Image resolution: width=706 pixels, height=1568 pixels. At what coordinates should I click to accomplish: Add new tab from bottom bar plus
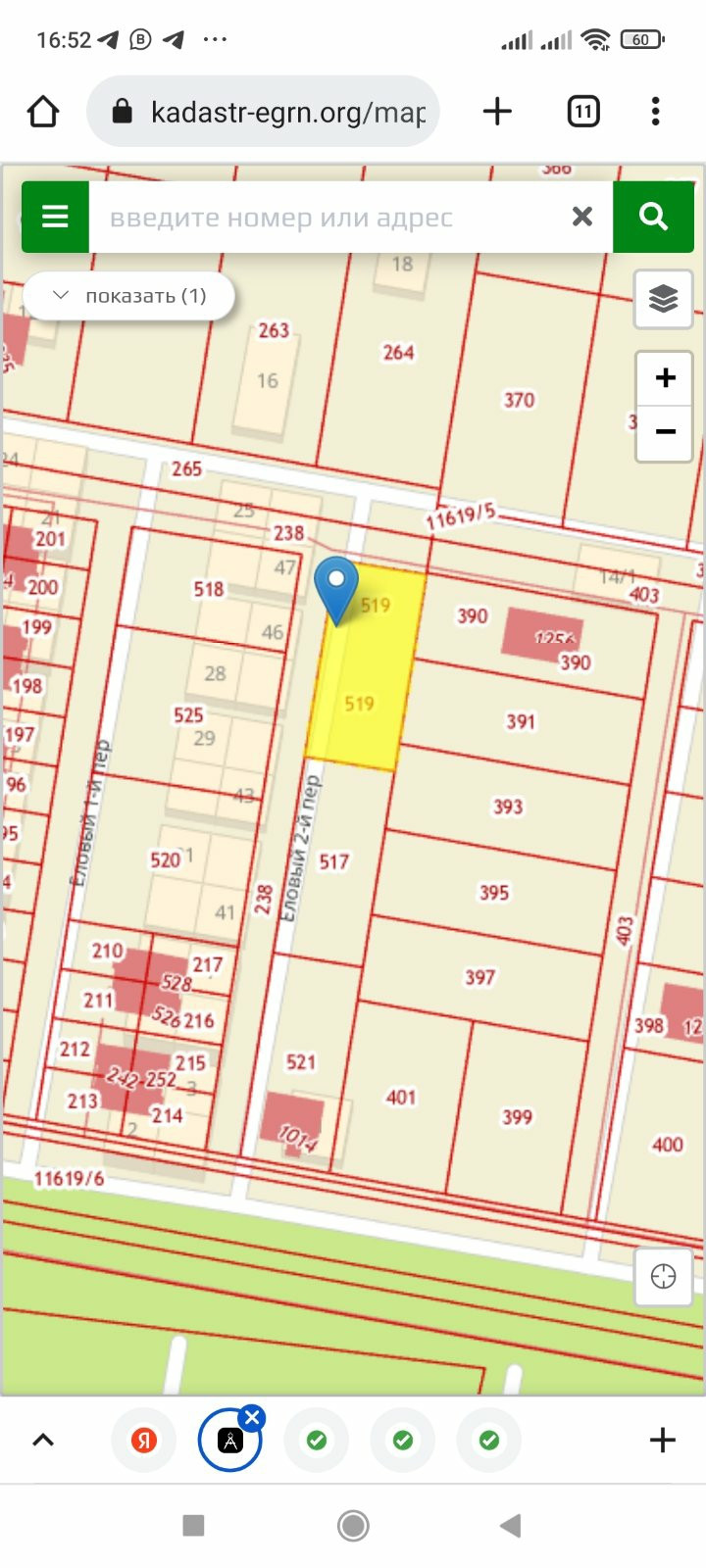pyautogui.click(x=663, y=1440)
